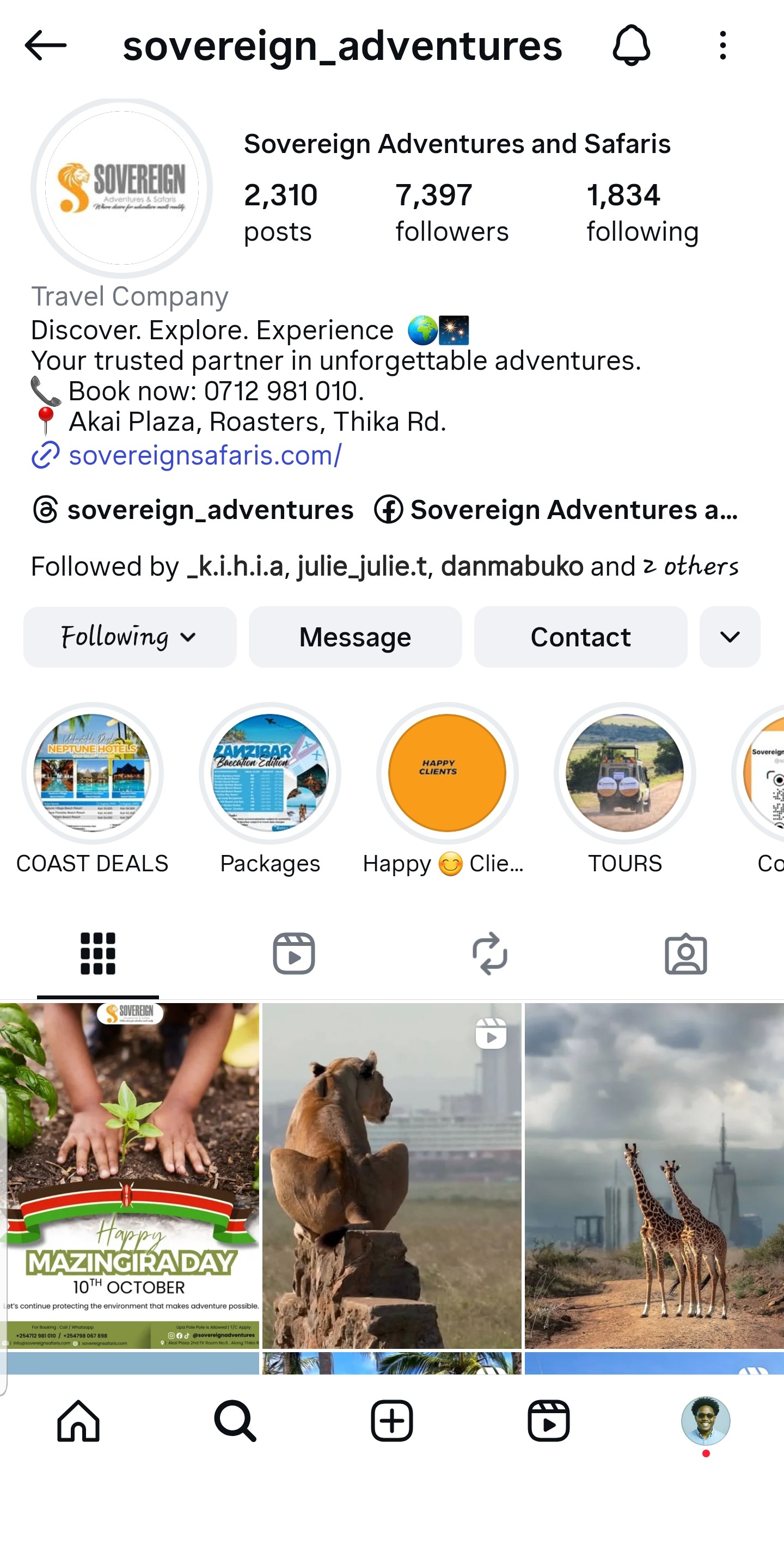Go back using the top arrow
Viewport: 784px width, 1558px height.
45,45
